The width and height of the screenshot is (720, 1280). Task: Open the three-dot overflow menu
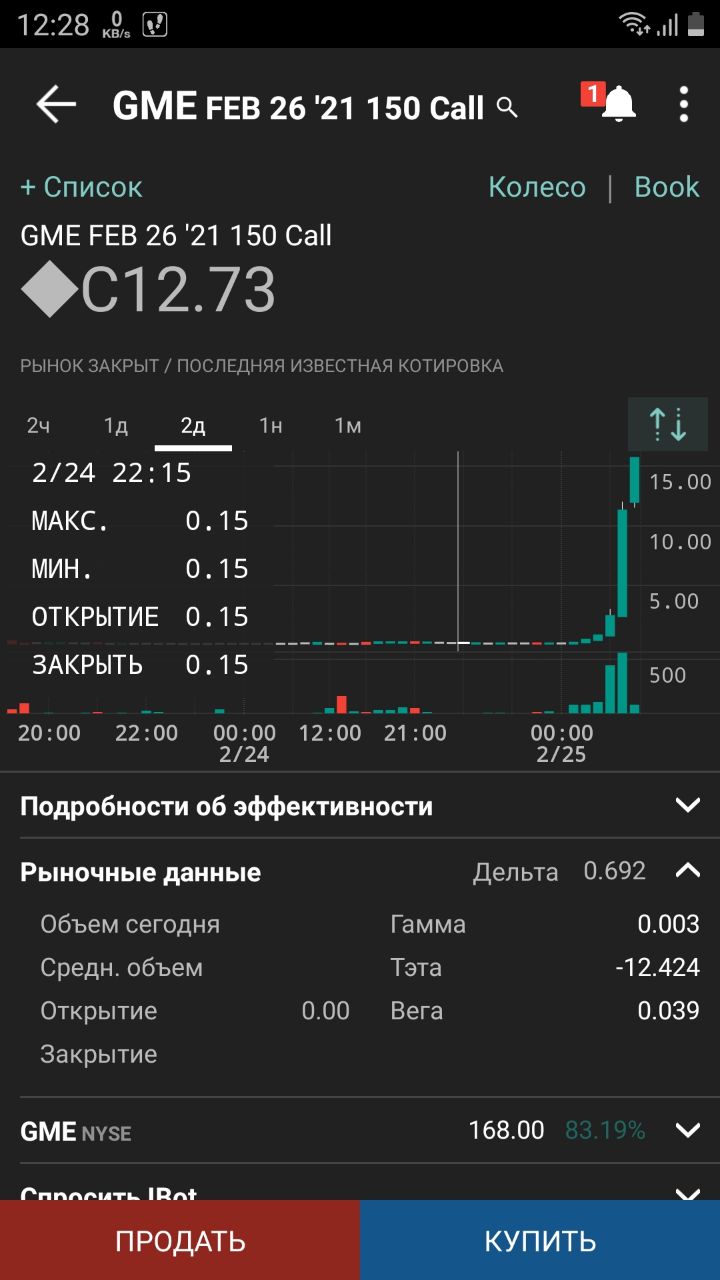click(684, 104)
